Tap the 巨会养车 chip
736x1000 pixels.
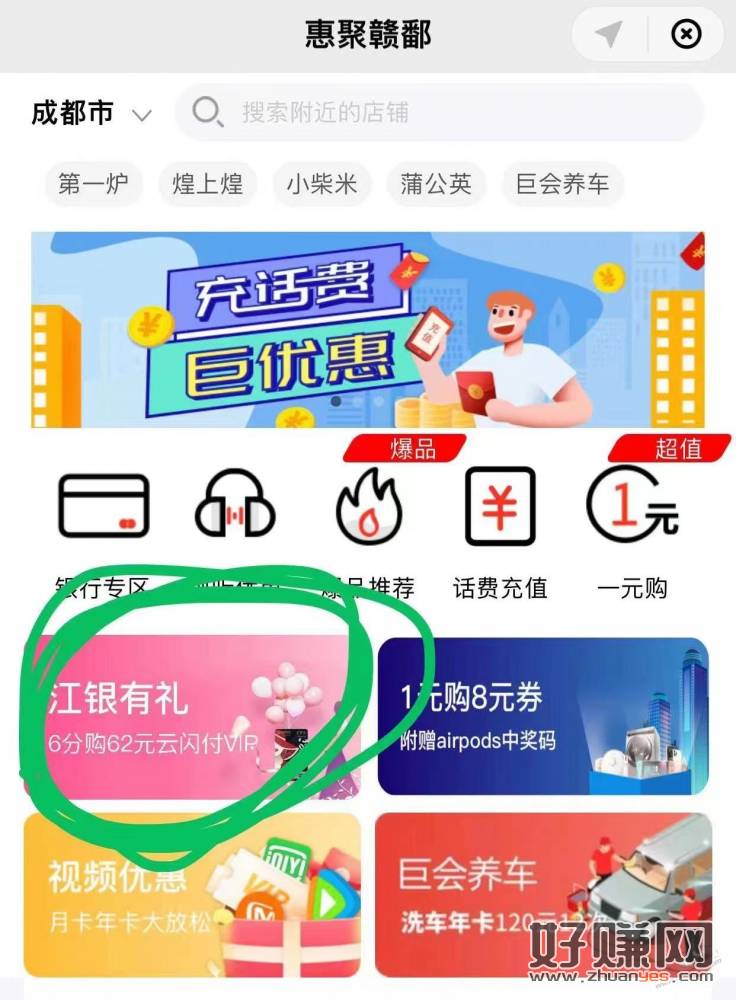tap(562, 184)
